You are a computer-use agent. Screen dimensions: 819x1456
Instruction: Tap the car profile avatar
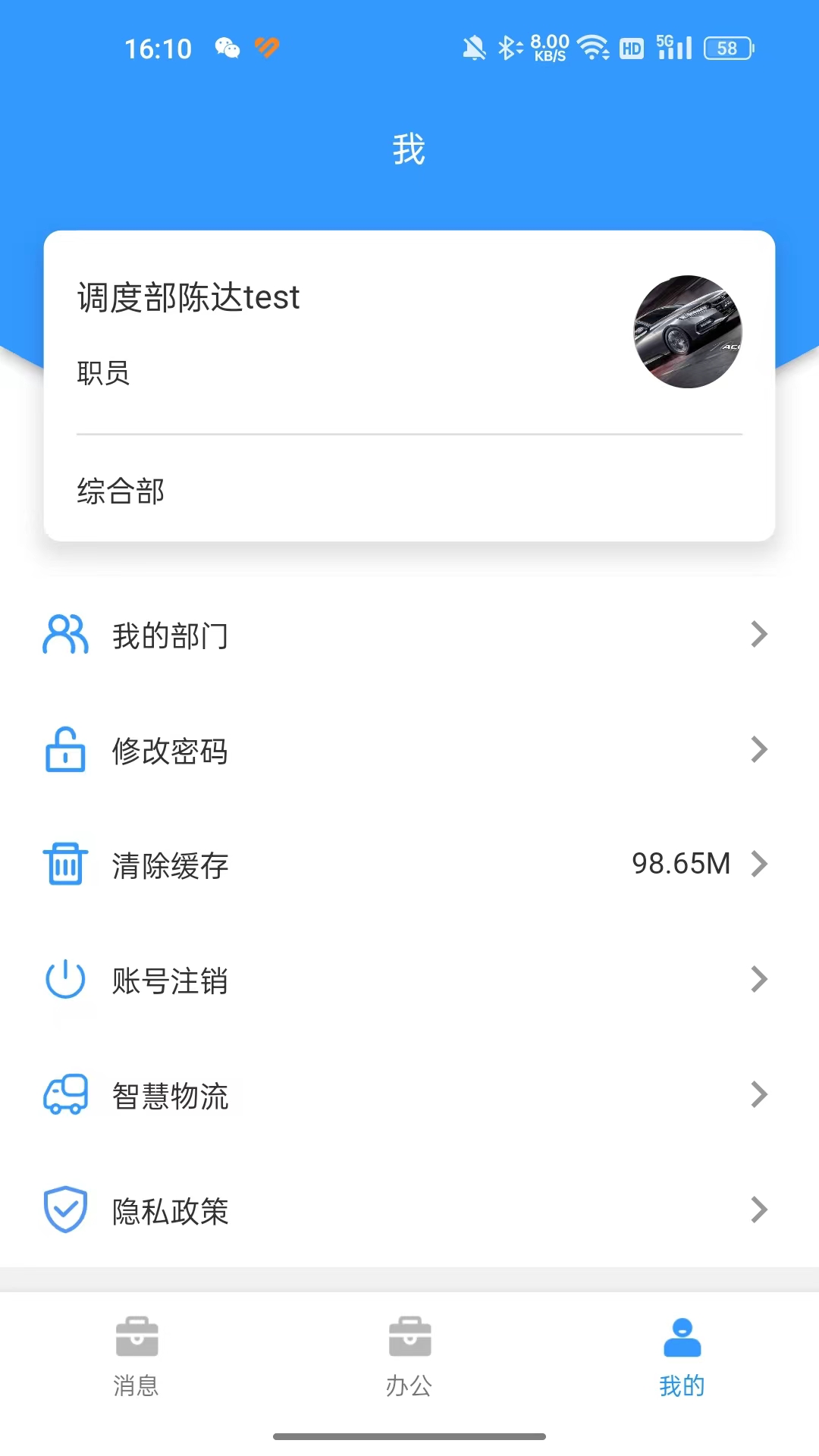coord(687,331)
